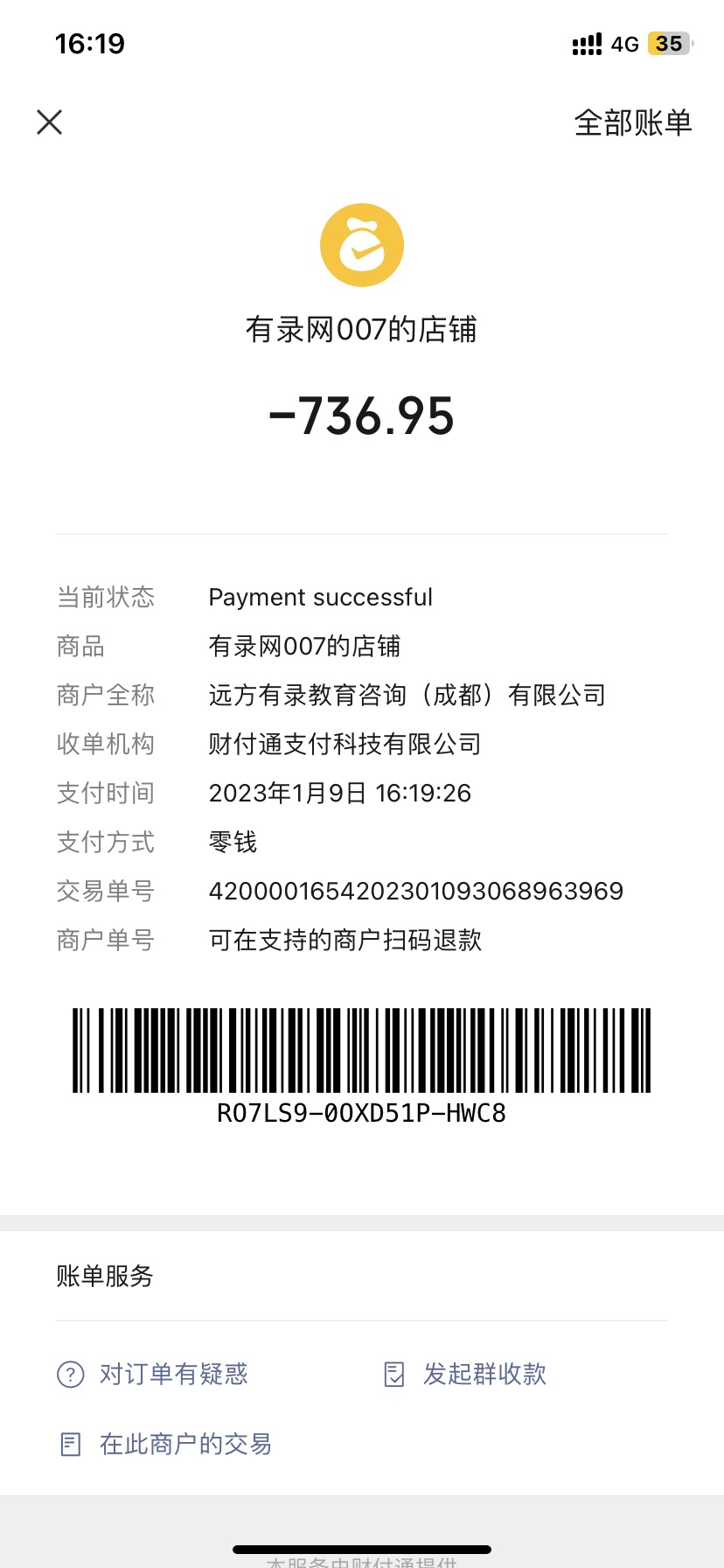This screenshot has height=1568, width=724.
Task: View 在此商户的交易 merchant transactions
Action: coord(166,1444)
